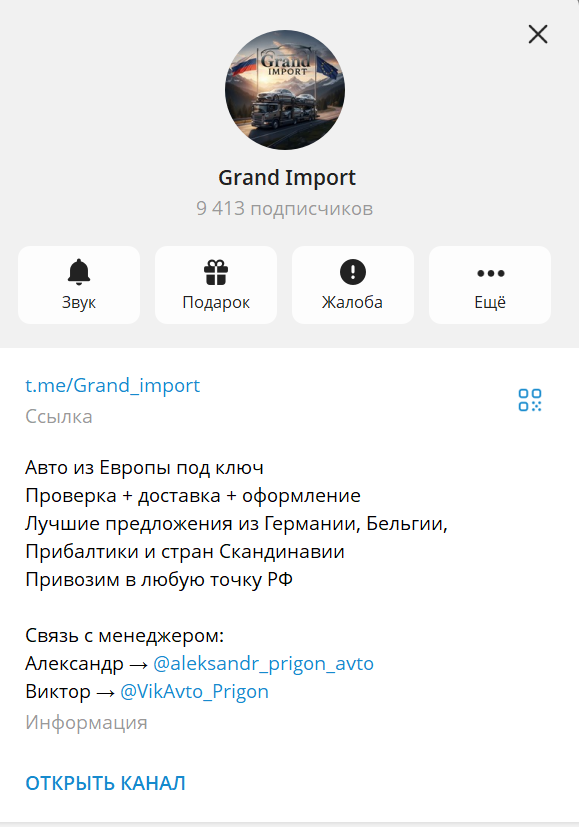Screen dimensions: 579x827
Task: Send a gift via Подарок button
Action: pos(216,285)
